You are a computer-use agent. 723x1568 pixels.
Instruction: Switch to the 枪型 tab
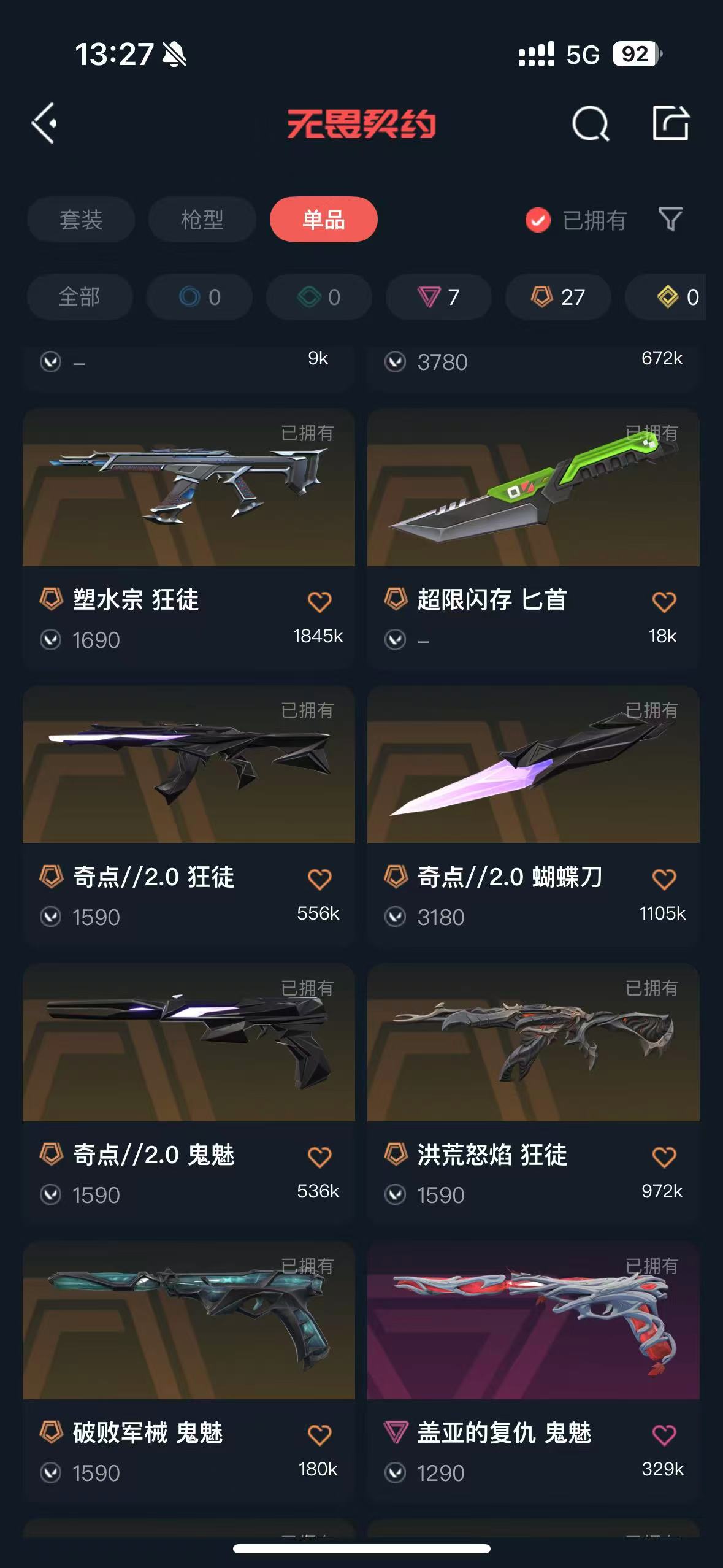tap(202, 220)
